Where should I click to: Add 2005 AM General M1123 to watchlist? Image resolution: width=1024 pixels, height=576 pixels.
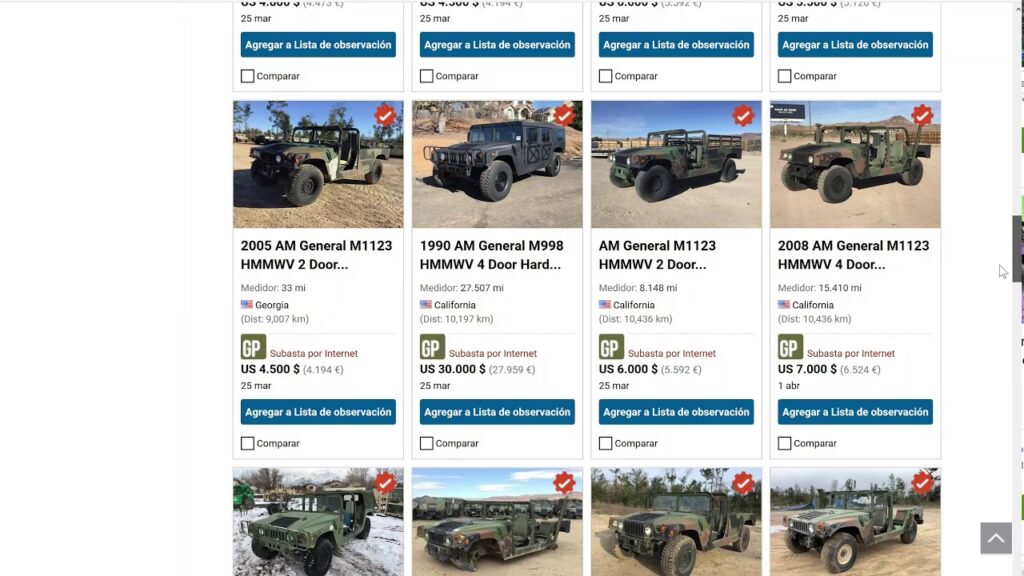pos(318,412)
